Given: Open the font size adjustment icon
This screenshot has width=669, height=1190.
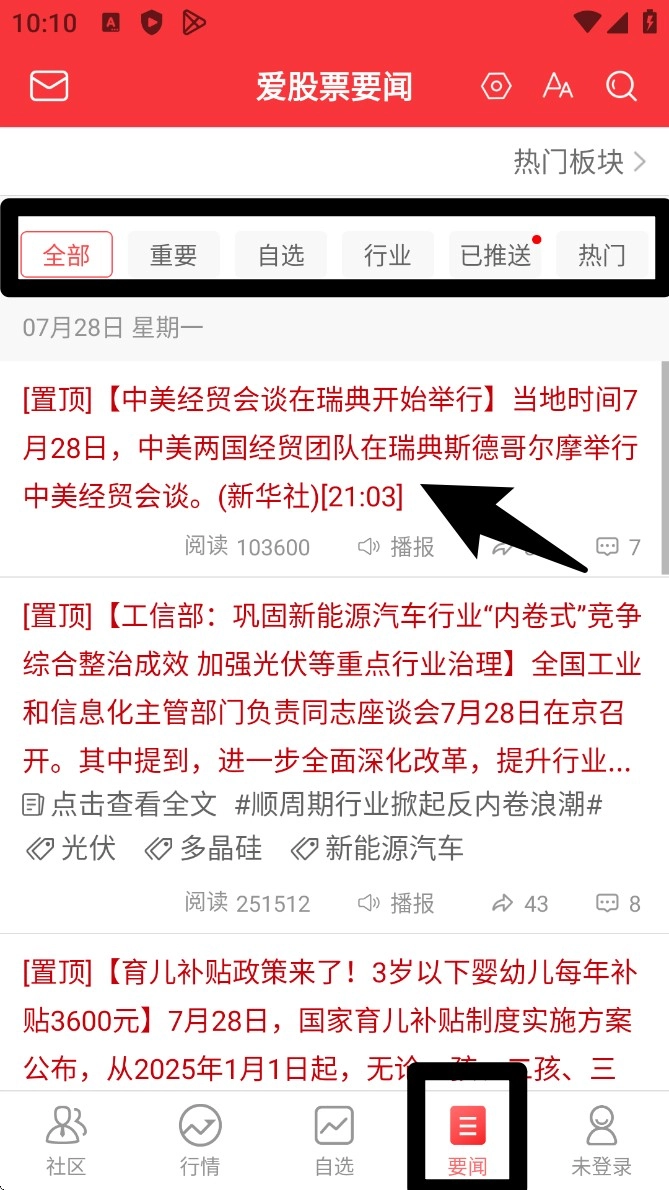Looking at the screenshot, I should click(x=558, y=86).
